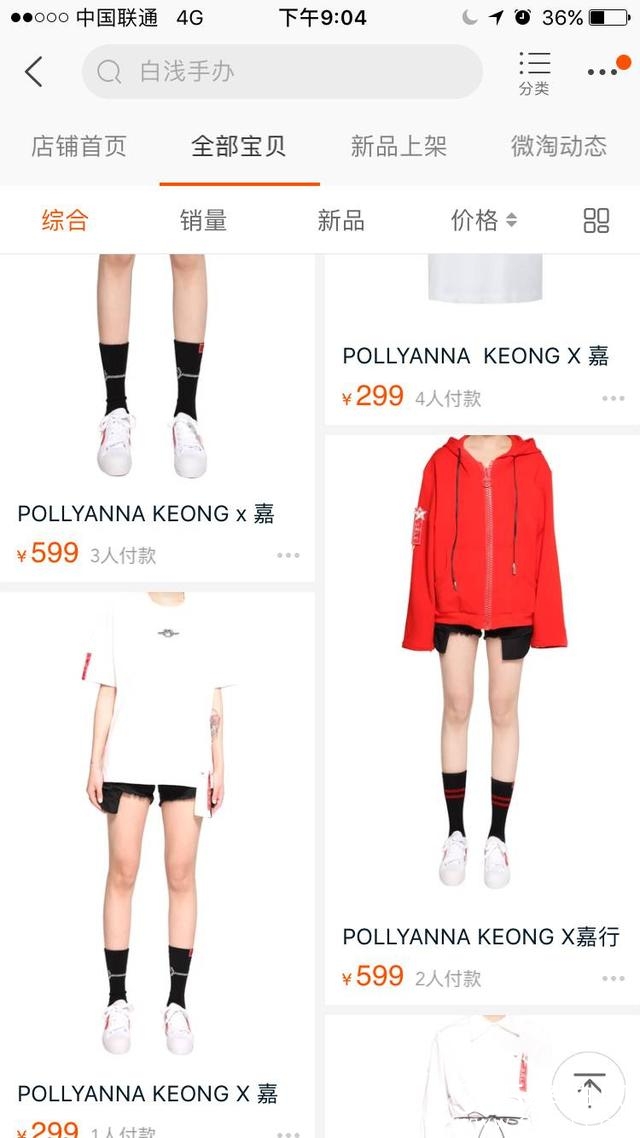Open more options for the ¥599 3人付款 item
The width and height of the screenshot is (640, 1138).
tap(288, 556)
